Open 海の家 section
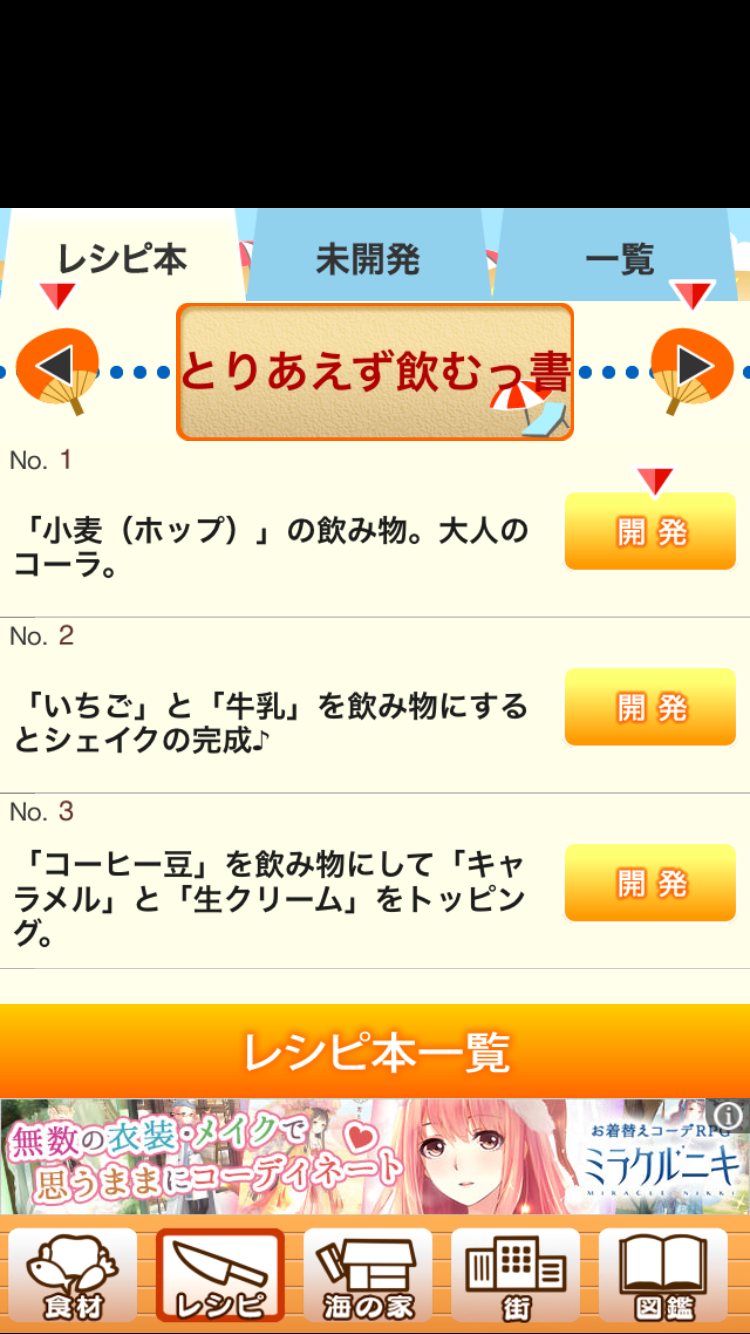 (368, 1275)
